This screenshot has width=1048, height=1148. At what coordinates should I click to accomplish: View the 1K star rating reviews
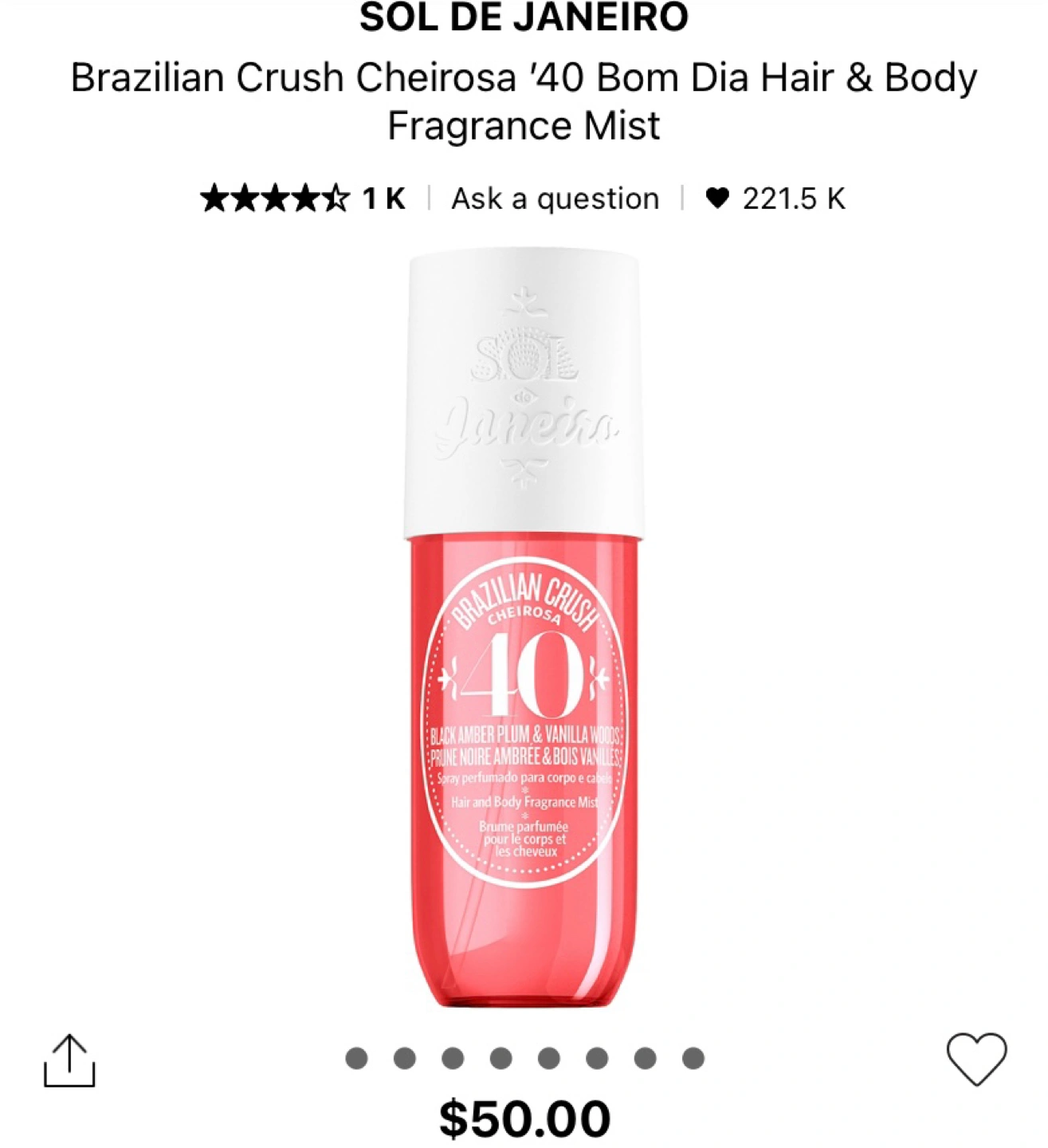(303, 199)
